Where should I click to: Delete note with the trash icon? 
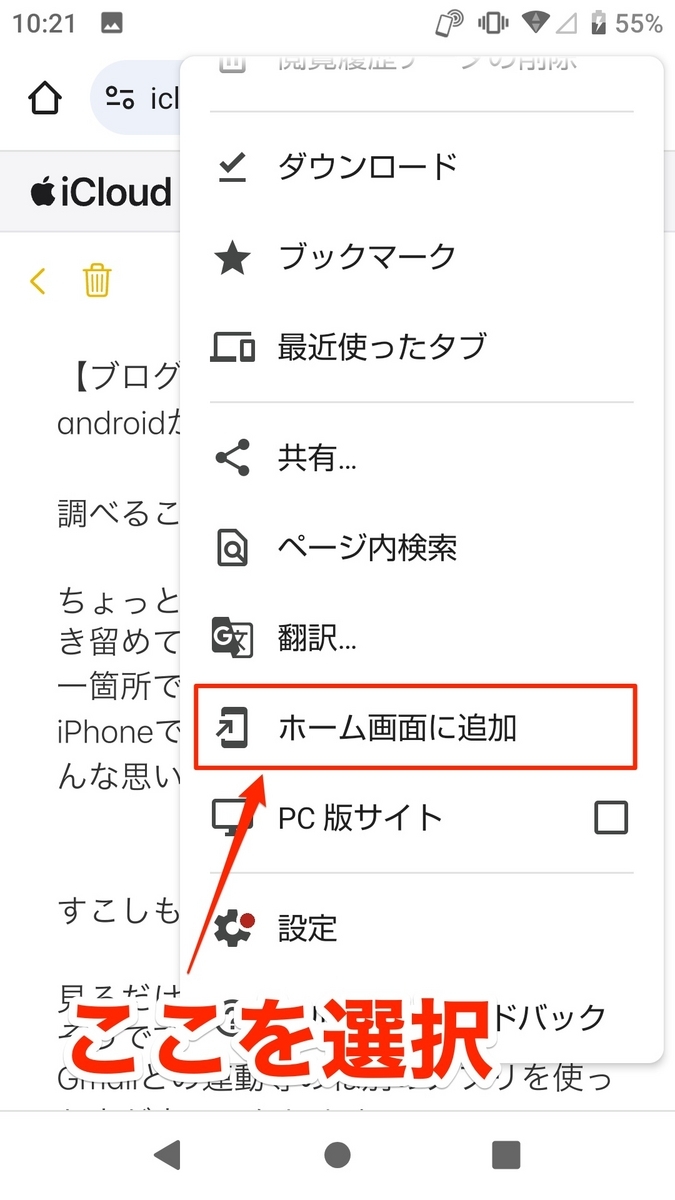tap(97, 281)
